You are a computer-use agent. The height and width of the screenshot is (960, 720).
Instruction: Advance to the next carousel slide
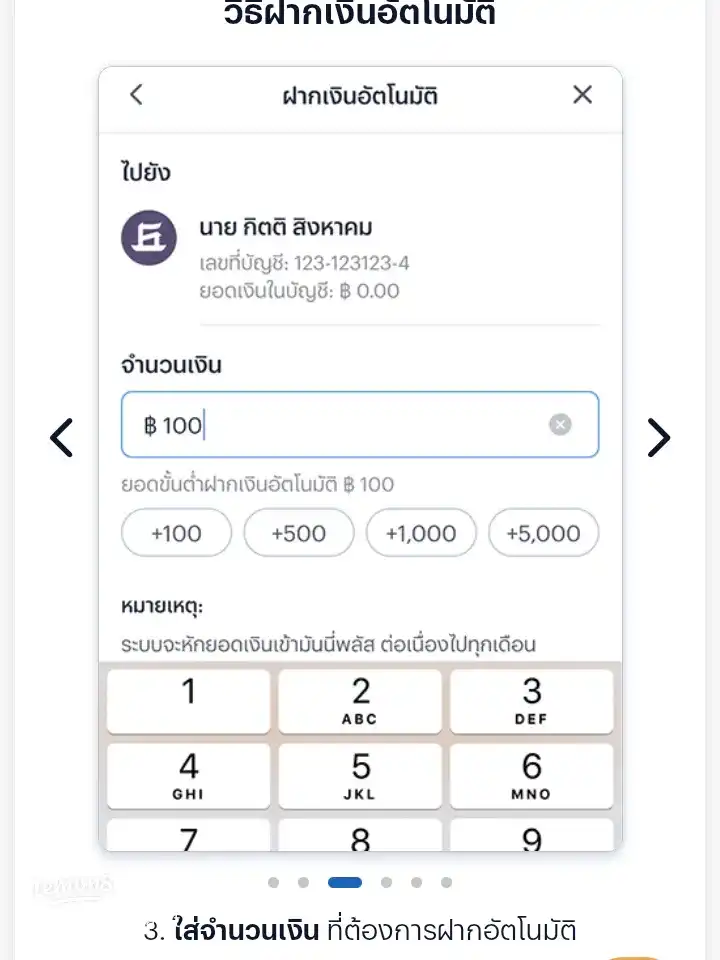click(658, 437)
